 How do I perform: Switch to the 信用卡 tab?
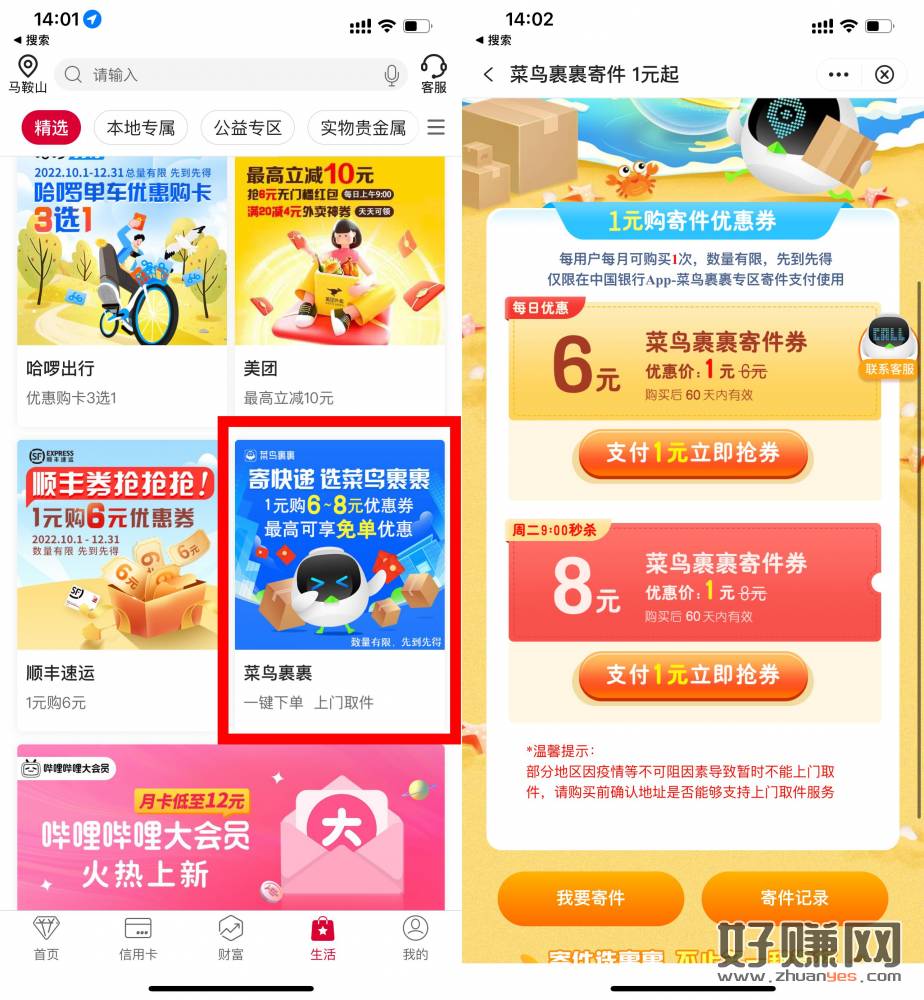click(138, 937)
